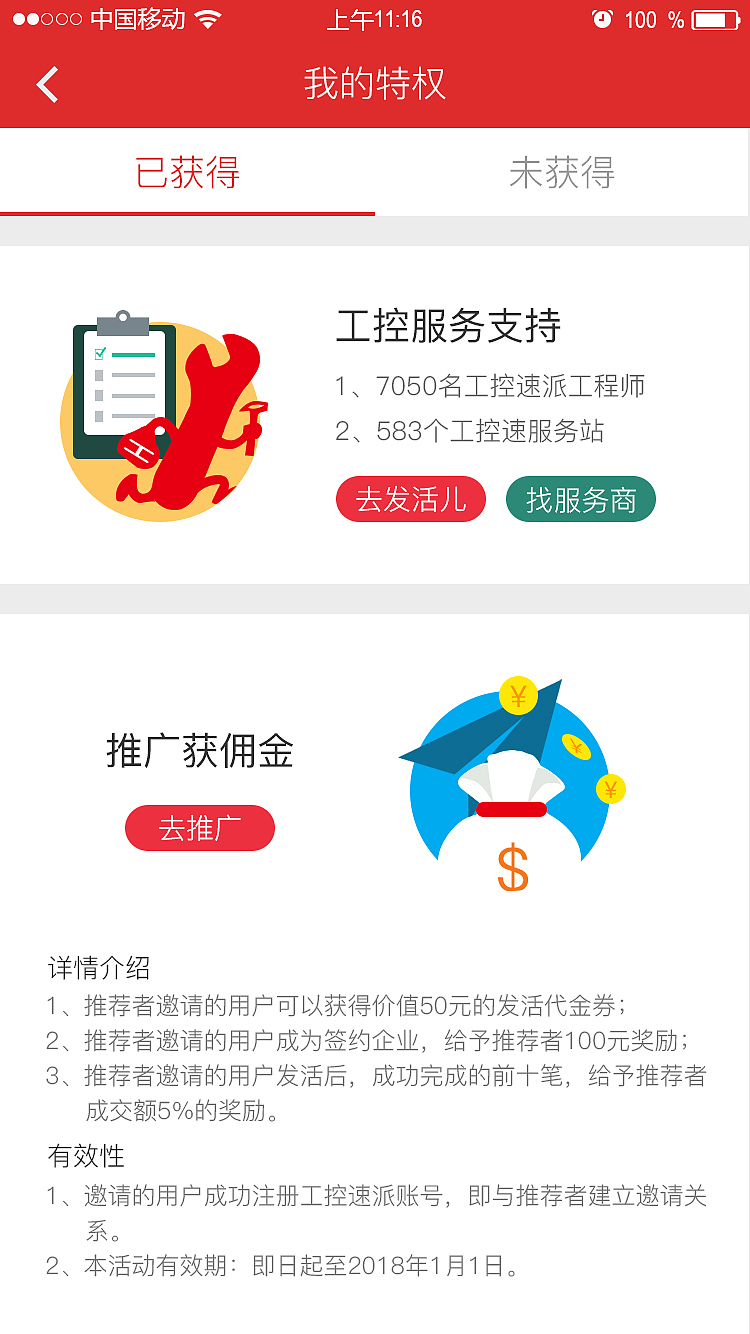This screenshot has width=750, height=1334.
Task: Select the 已获得 tab
Action: pos(187,173)
